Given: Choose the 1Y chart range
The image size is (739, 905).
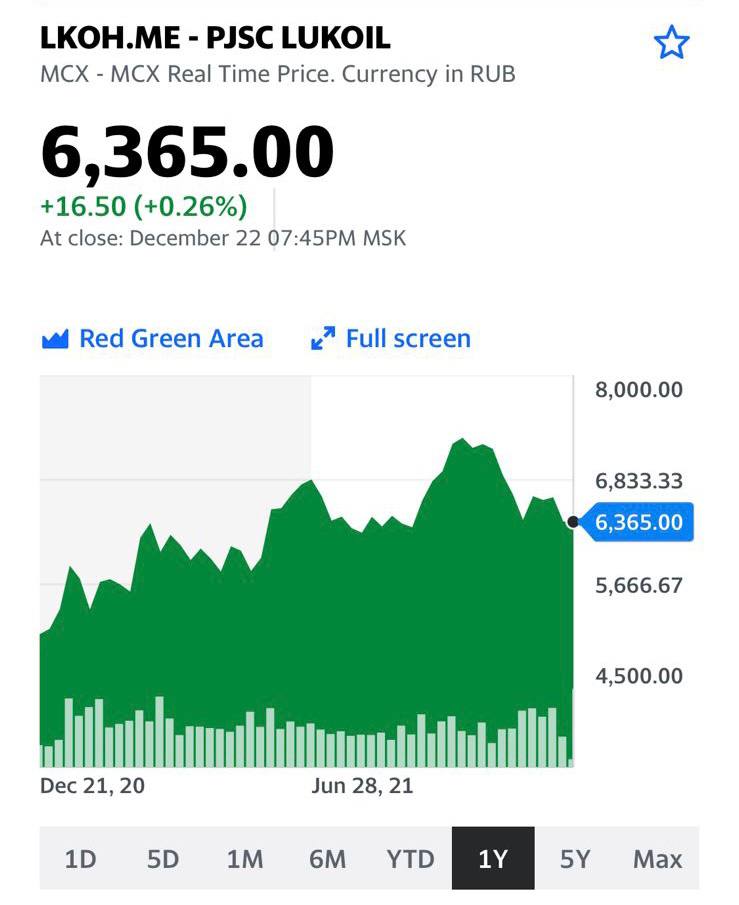Looking at the screenshot, I should click(x=493, y=859).
